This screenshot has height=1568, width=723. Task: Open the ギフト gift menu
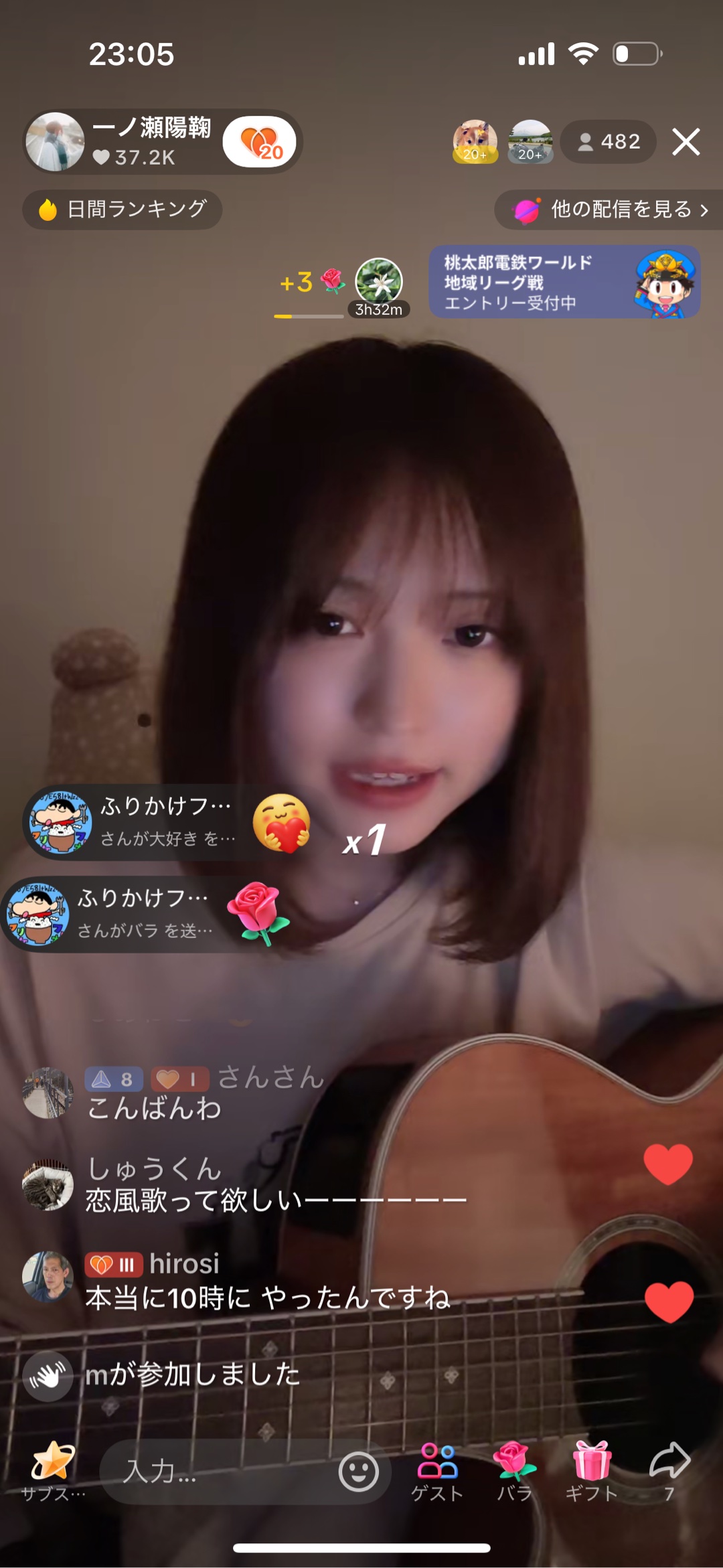point(592,1470)
